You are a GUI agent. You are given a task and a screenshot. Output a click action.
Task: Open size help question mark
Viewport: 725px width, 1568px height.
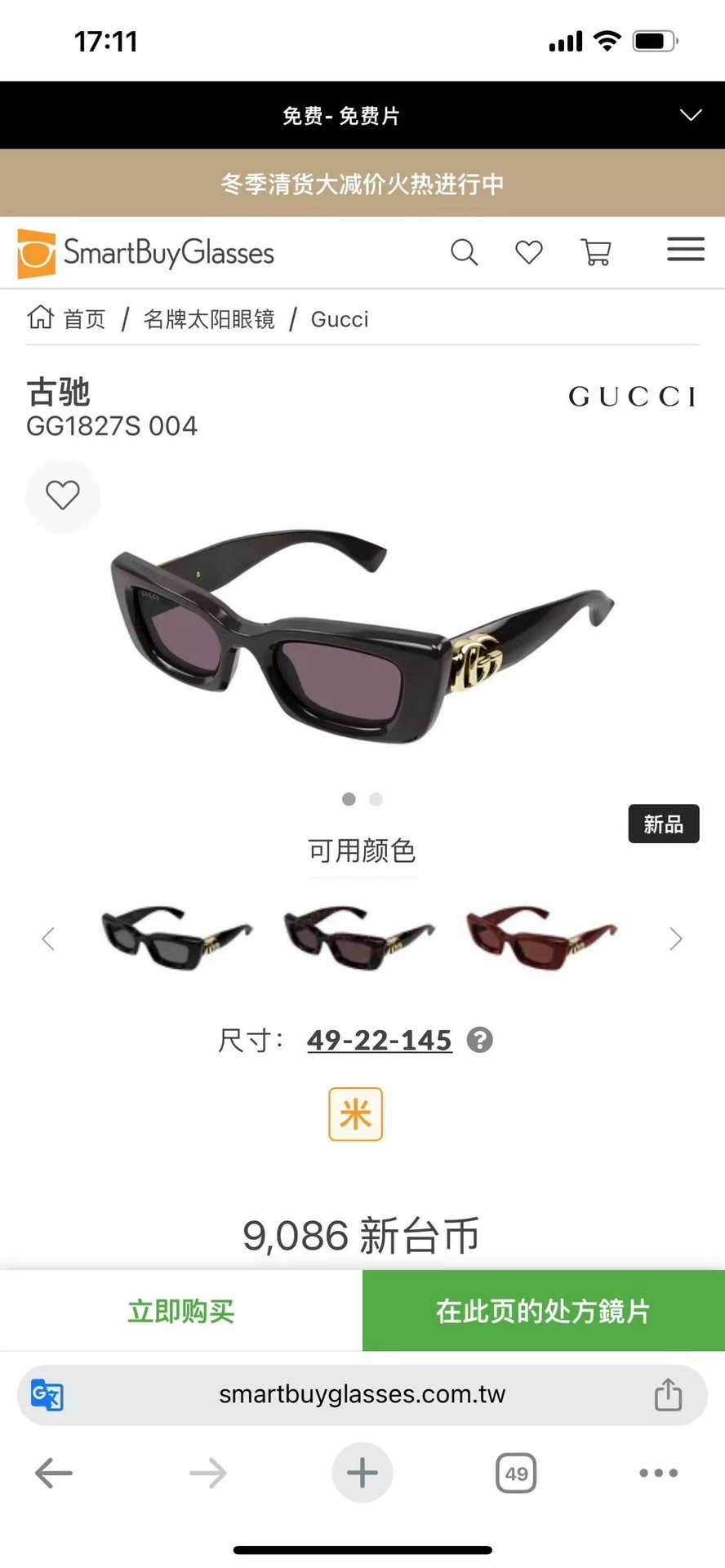tap(479, 1040)
